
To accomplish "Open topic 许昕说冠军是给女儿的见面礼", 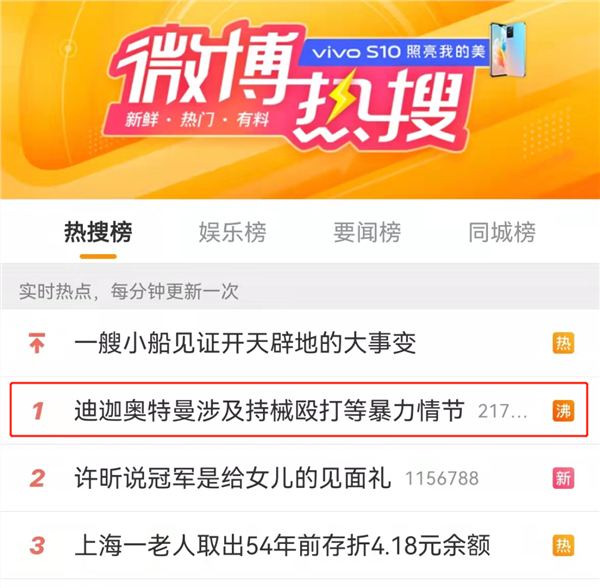I will pyautogui.click(x=235, y=478).
